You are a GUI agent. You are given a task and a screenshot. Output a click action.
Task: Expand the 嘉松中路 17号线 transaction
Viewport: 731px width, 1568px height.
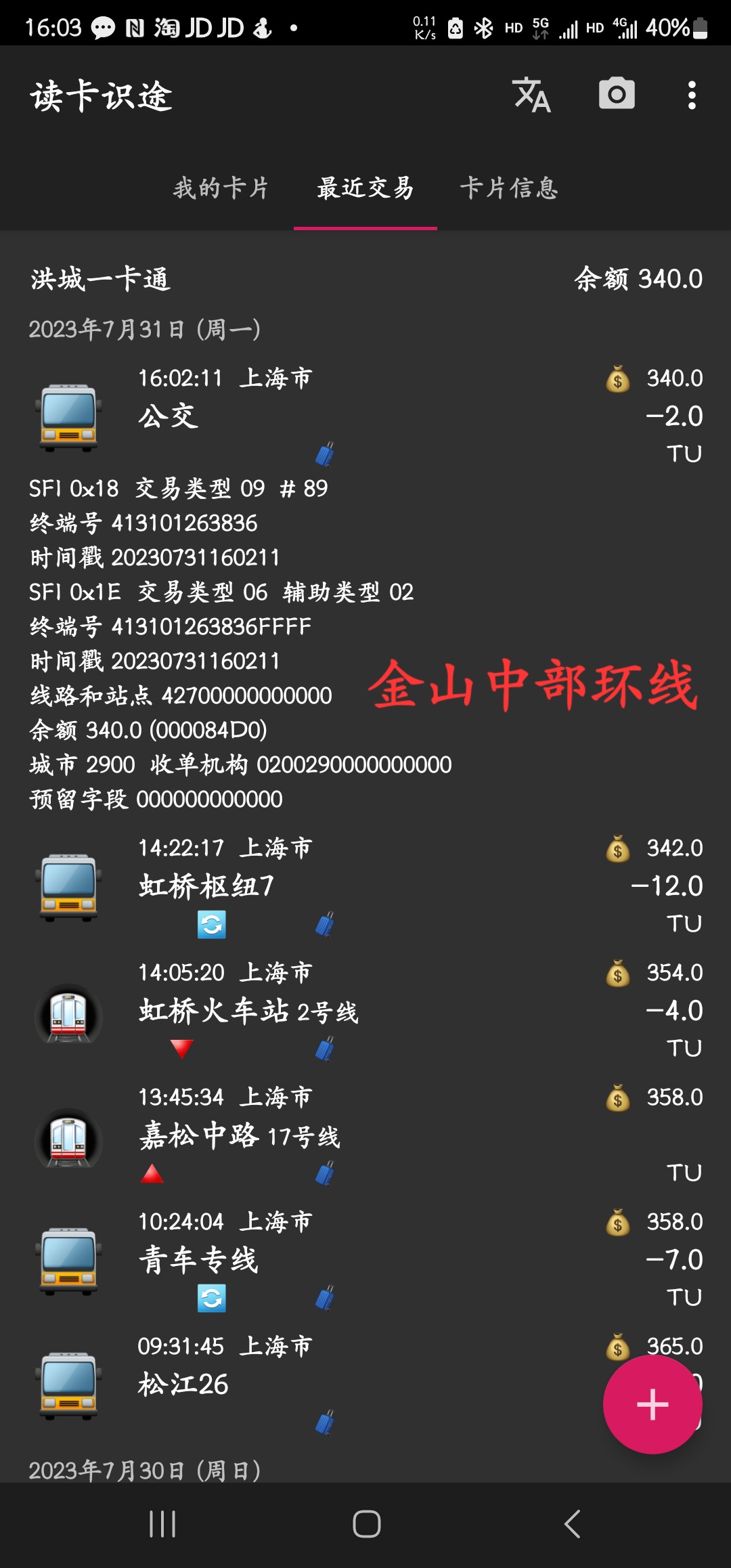[365, 1135]
